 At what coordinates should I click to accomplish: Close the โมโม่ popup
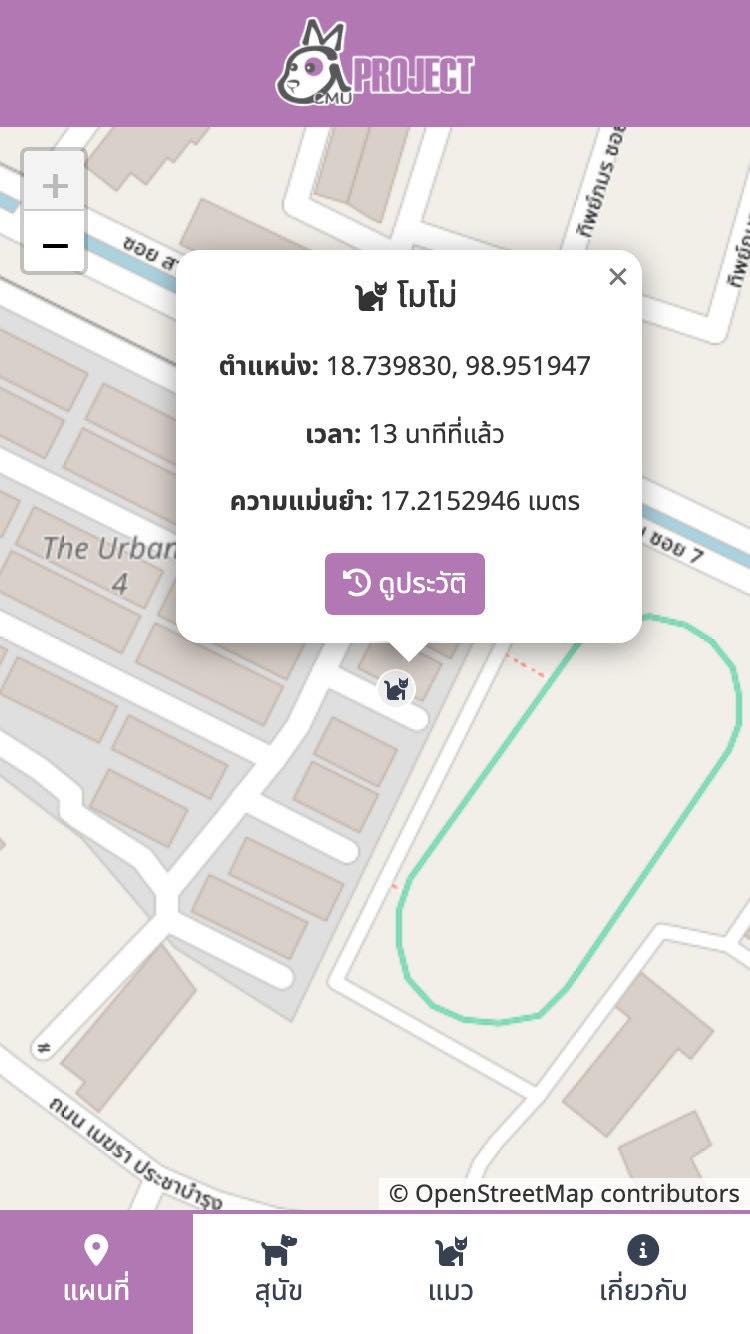click(x=618, y=277)
